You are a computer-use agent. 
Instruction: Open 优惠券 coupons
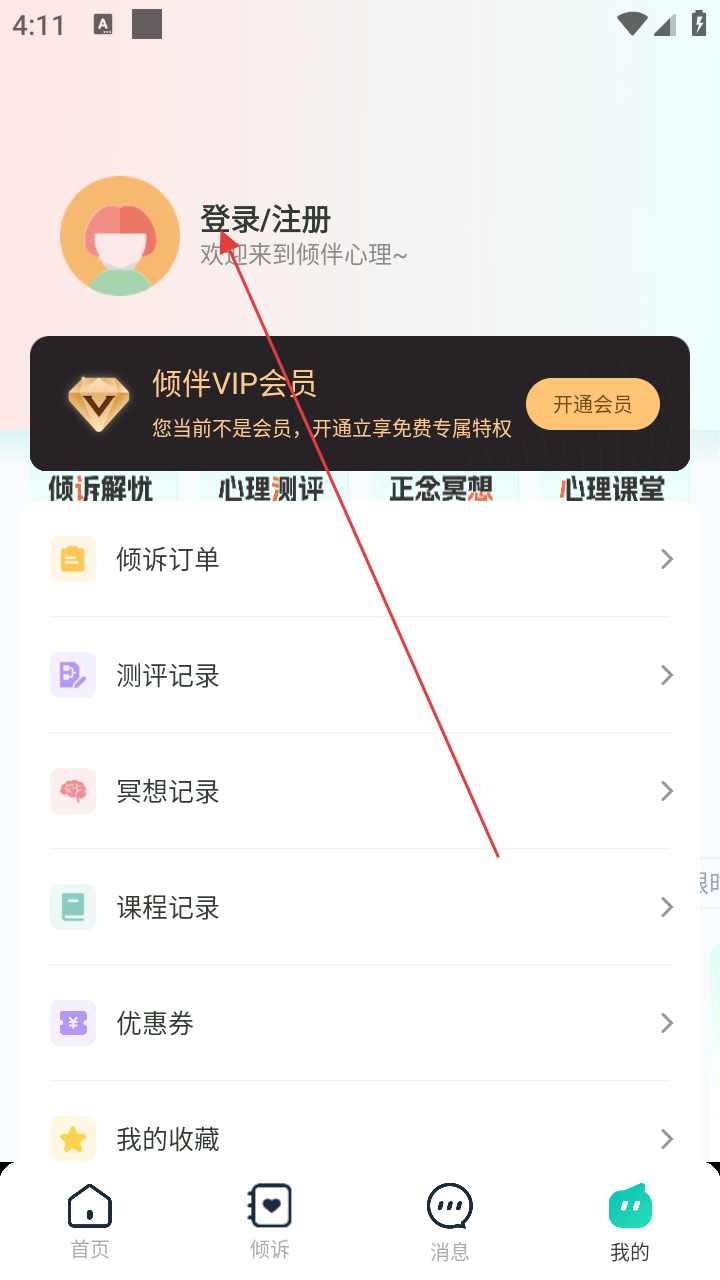(x=360, y=1023)
